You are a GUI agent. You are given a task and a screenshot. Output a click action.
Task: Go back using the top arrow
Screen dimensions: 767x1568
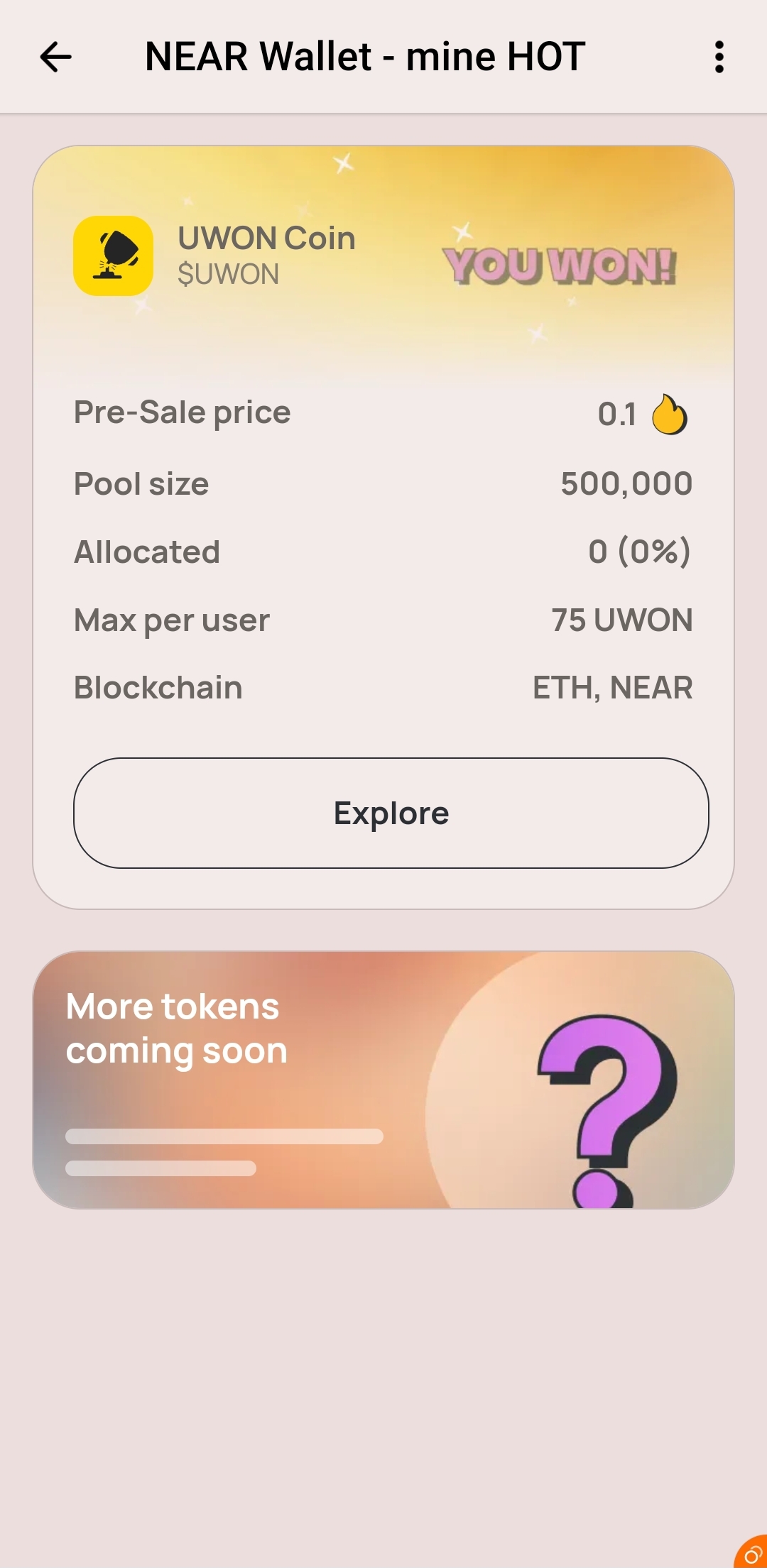pyautogui.click(x=55, y=57)
